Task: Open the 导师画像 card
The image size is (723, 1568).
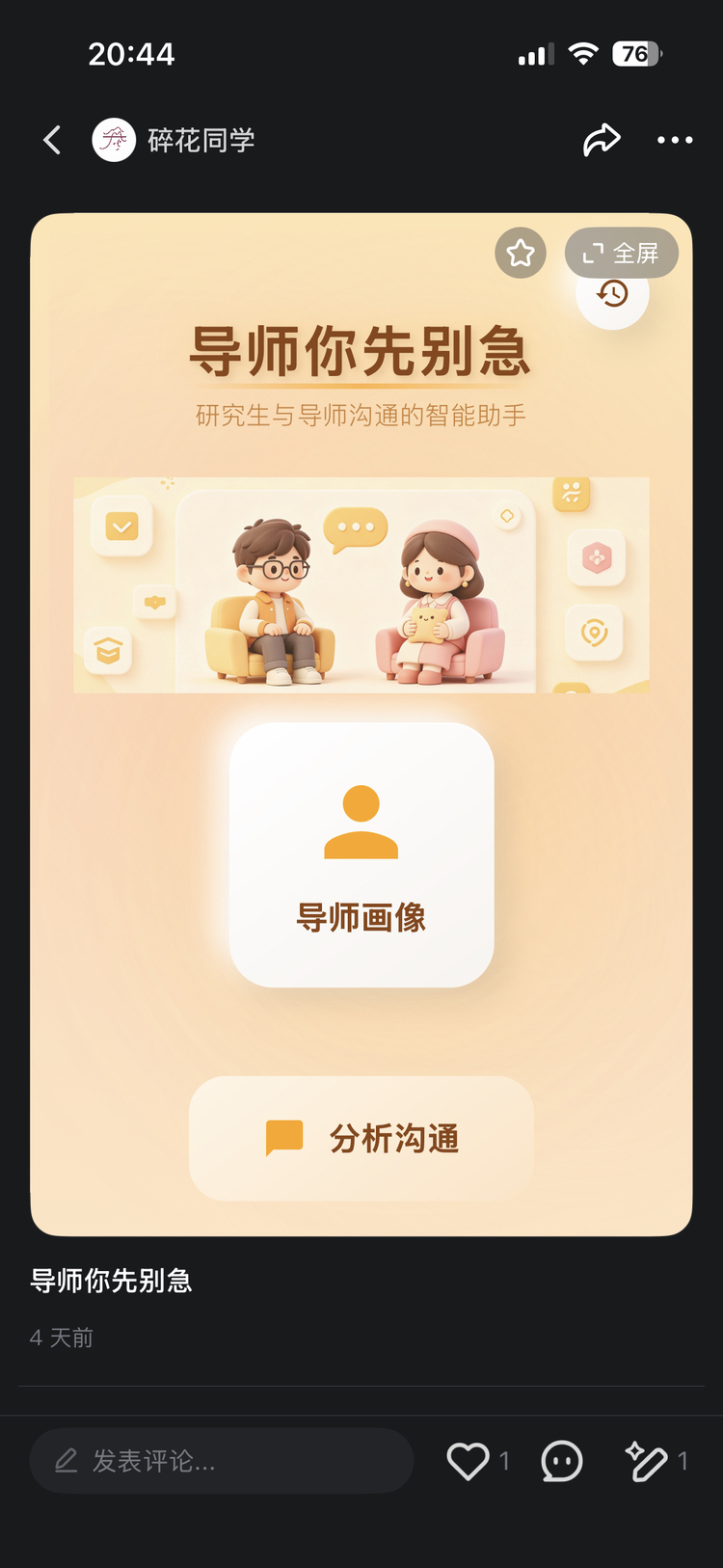Action: 361,854
